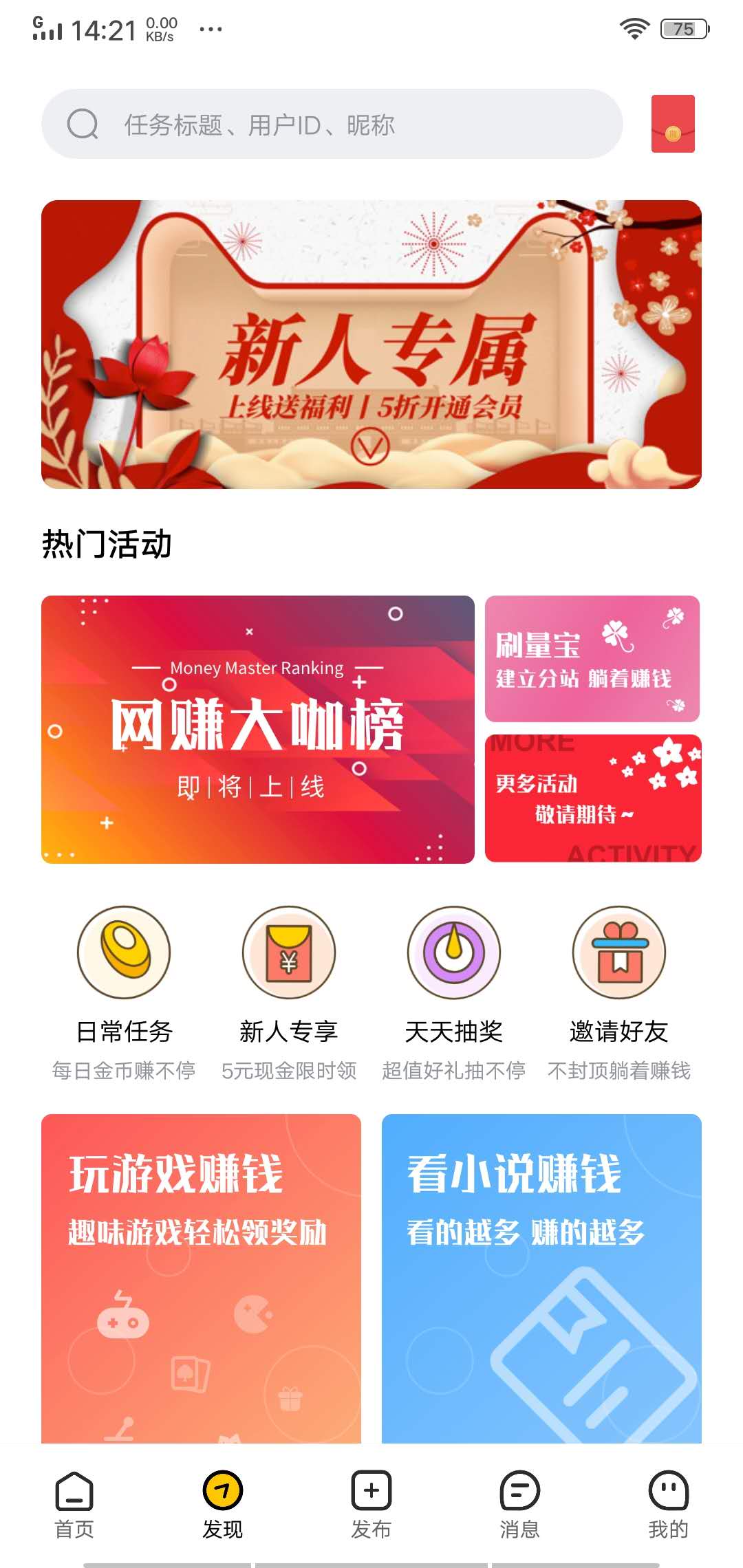Tap the 更多活动 more activities card
This screenshot has width=743, height=1568.
pyautogui.click(x=593, y=796)
